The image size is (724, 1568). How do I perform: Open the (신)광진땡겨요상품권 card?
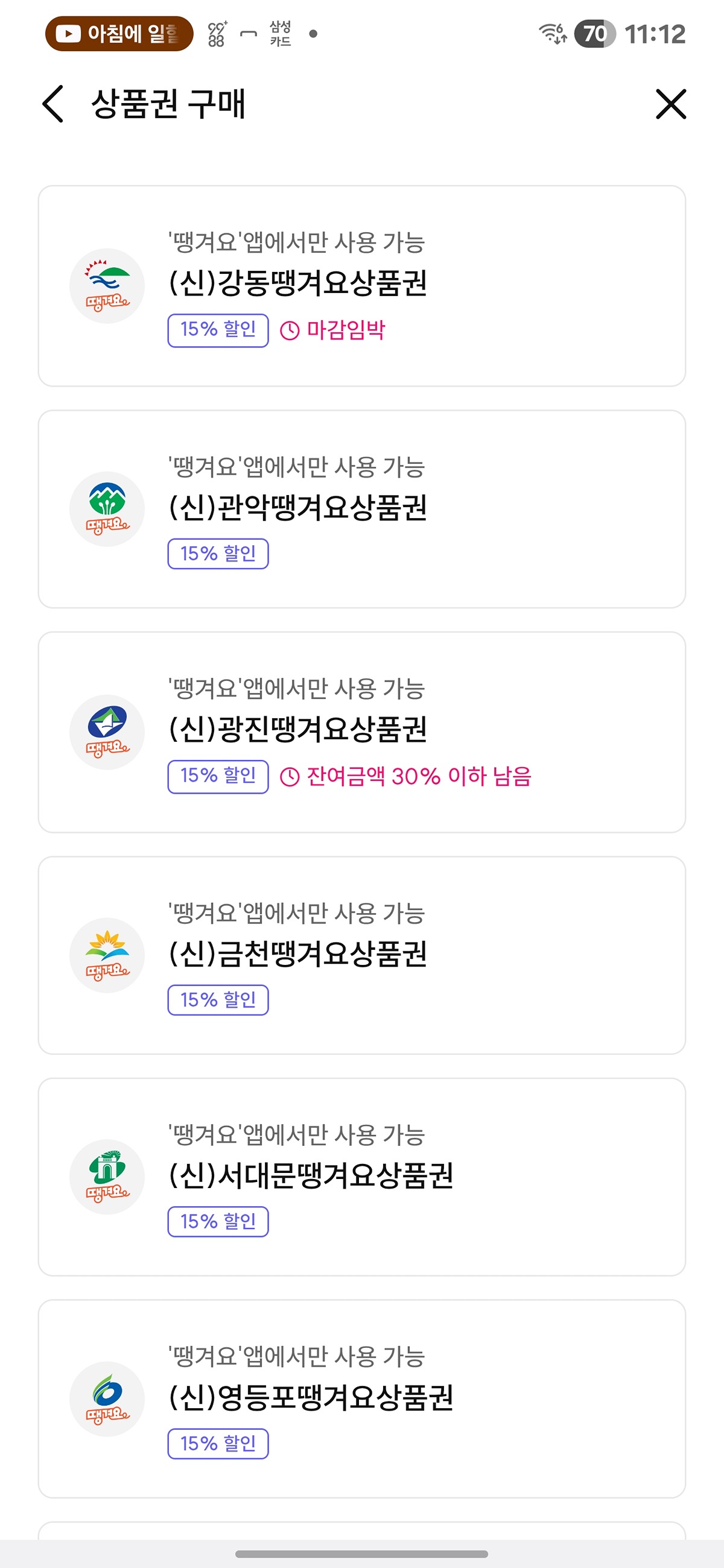point(361,732)
